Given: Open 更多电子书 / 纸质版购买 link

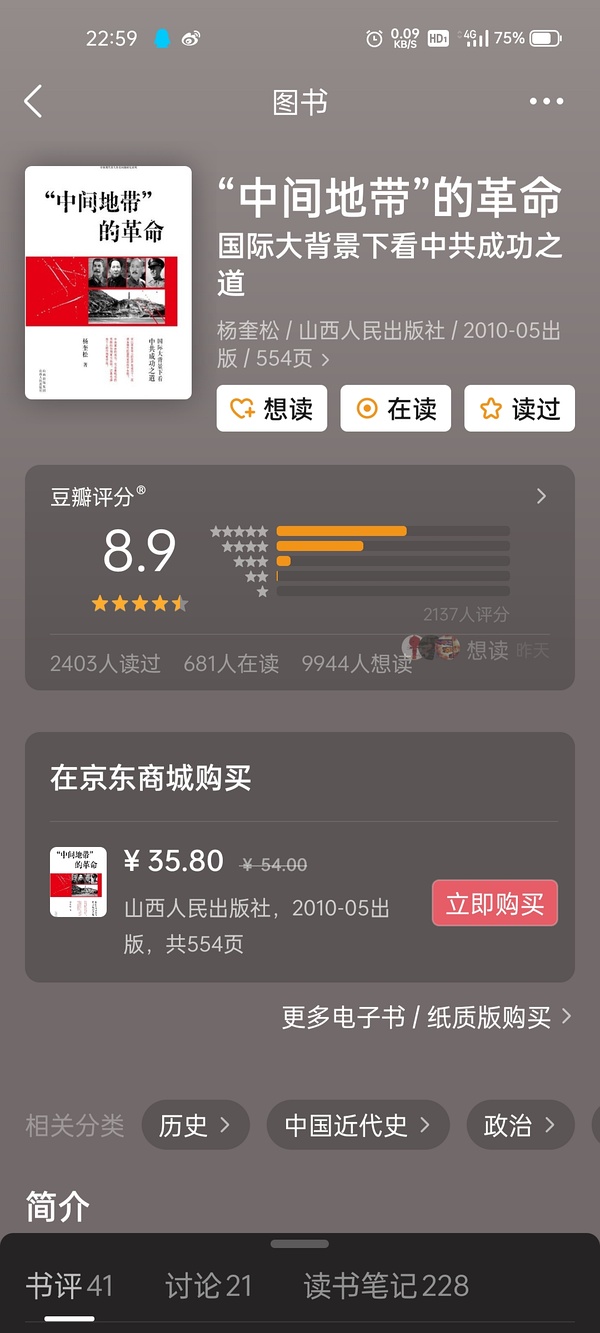Looking at the screenshot, I should tap(427, 1017).
